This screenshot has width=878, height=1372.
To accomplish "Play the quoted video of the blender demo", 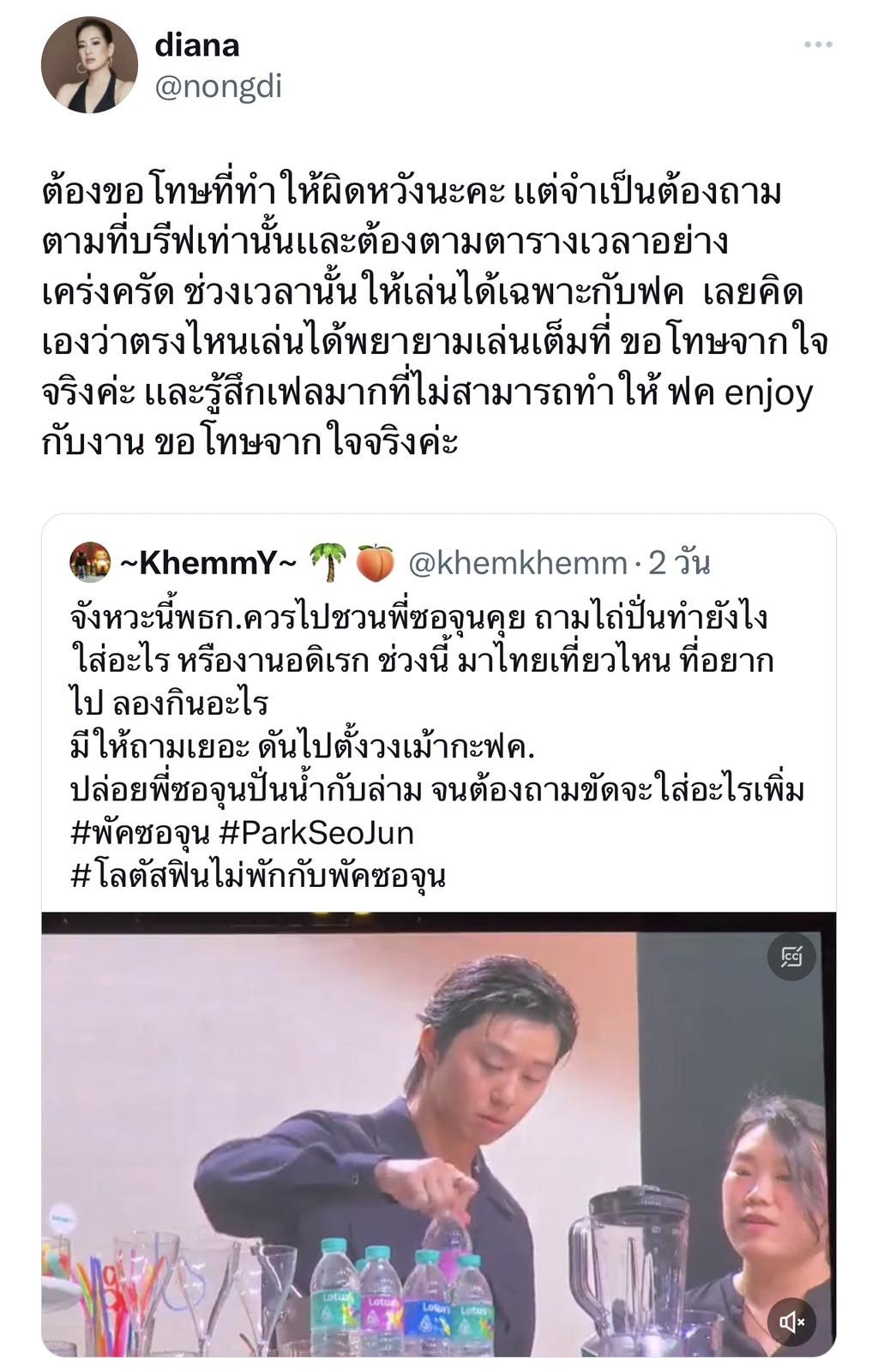I will (438, 1133).
